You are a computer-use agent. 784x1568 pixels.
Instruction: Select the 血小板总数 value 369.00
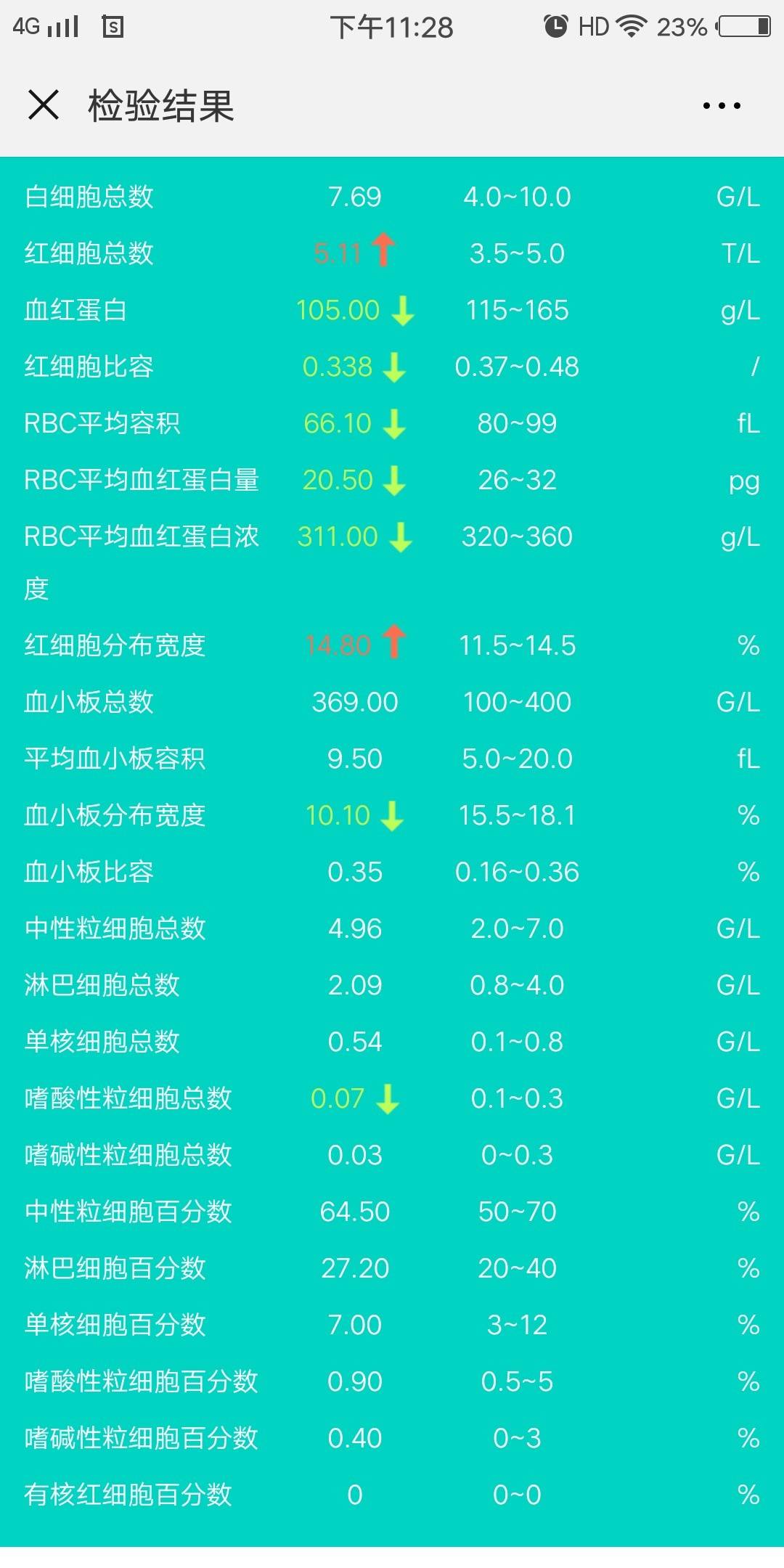pos(356,701)
